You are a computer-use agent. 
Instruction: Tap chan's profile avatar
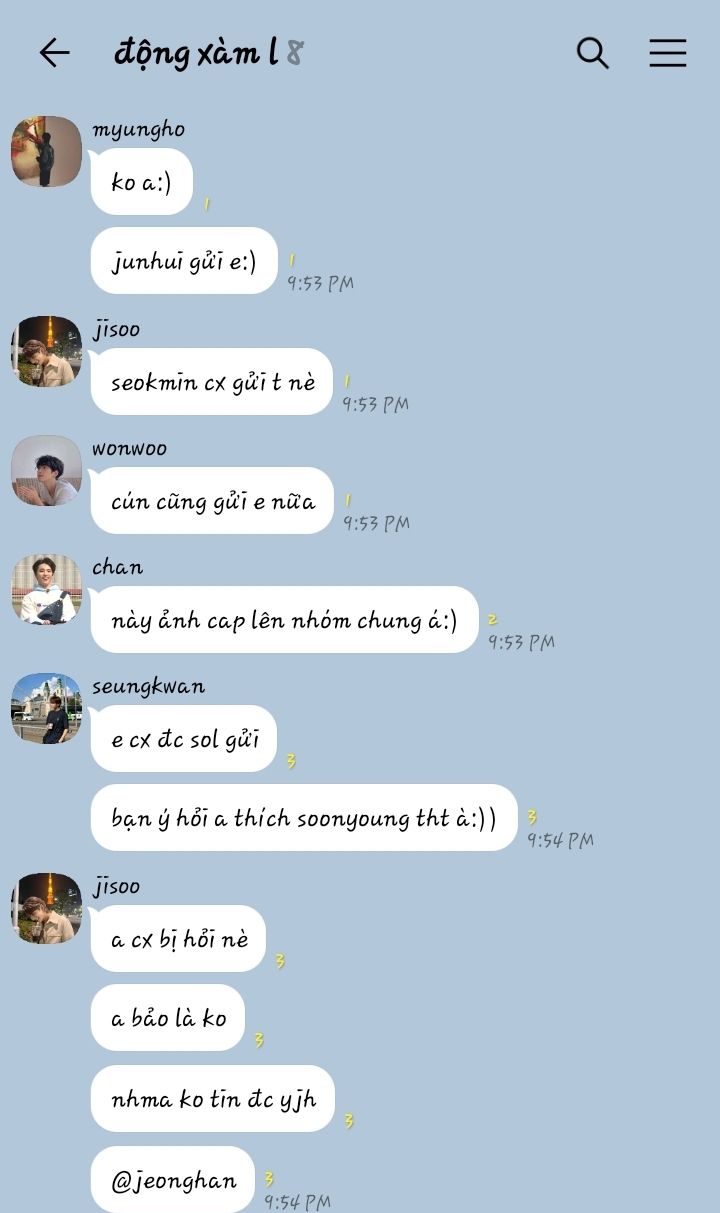point(46,589)
